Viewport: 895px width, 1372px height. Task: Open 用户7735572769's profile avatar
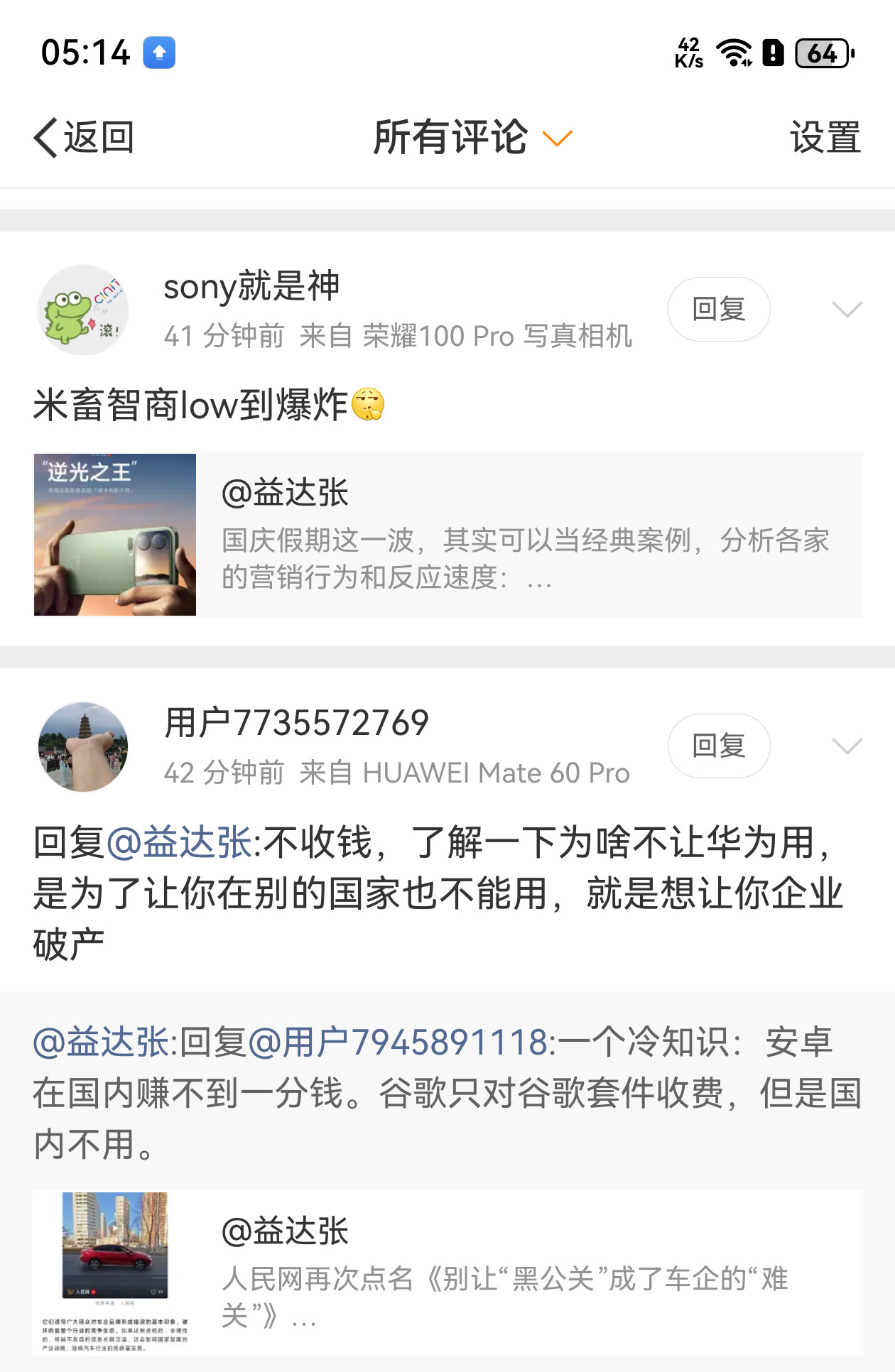click(x=83, y=747)
